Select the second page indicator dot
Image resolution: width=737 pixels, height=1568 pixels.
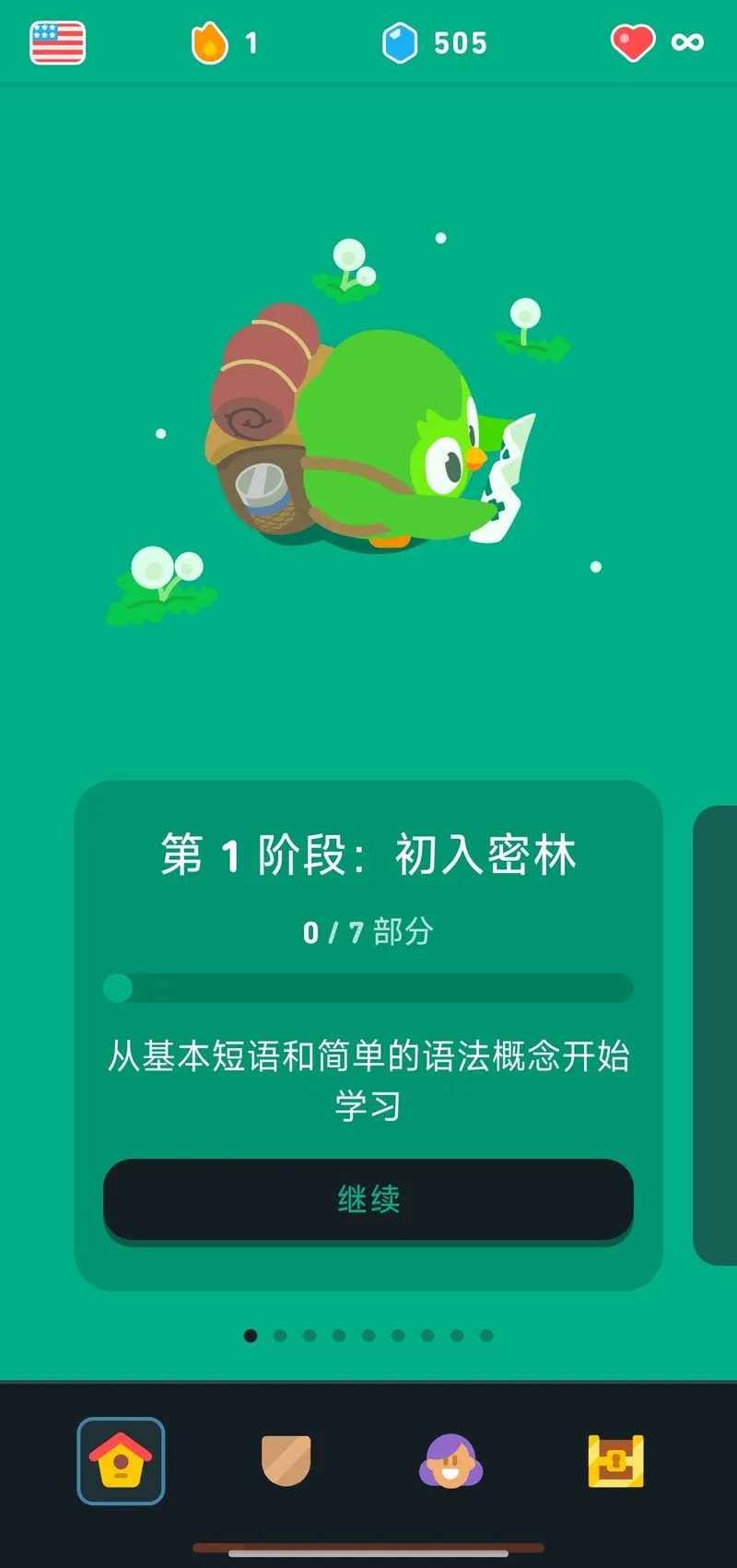click(281, 1336)
